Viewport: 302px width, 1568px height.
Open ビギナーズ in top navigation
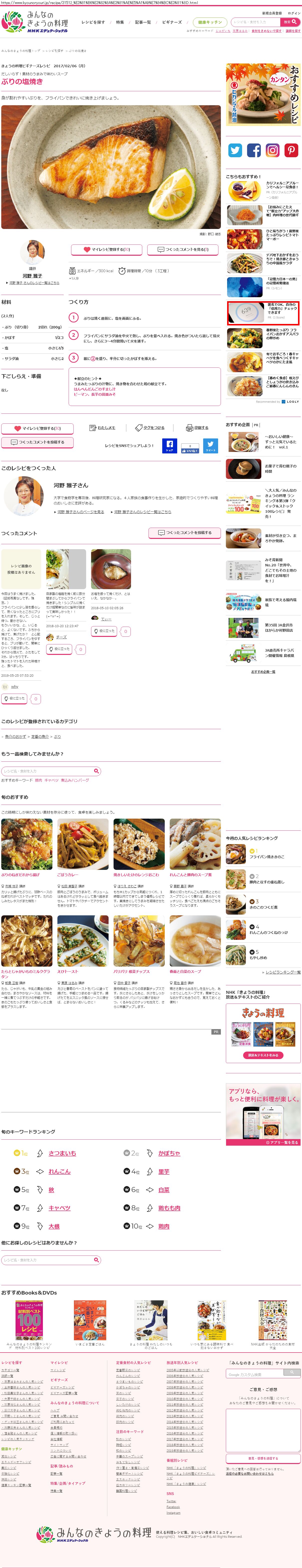172,22
